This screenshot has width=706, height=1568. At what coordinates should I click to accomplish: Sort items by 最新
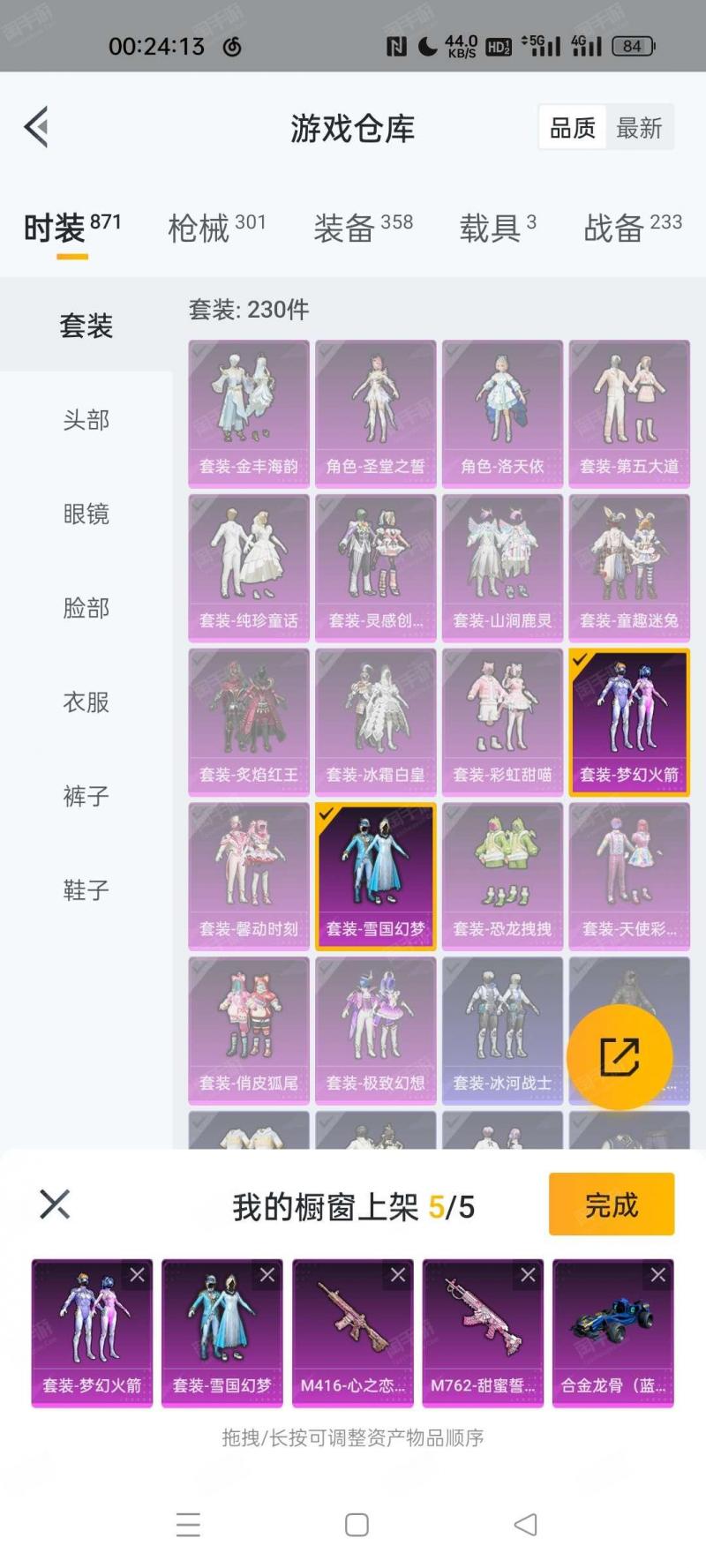639,129
